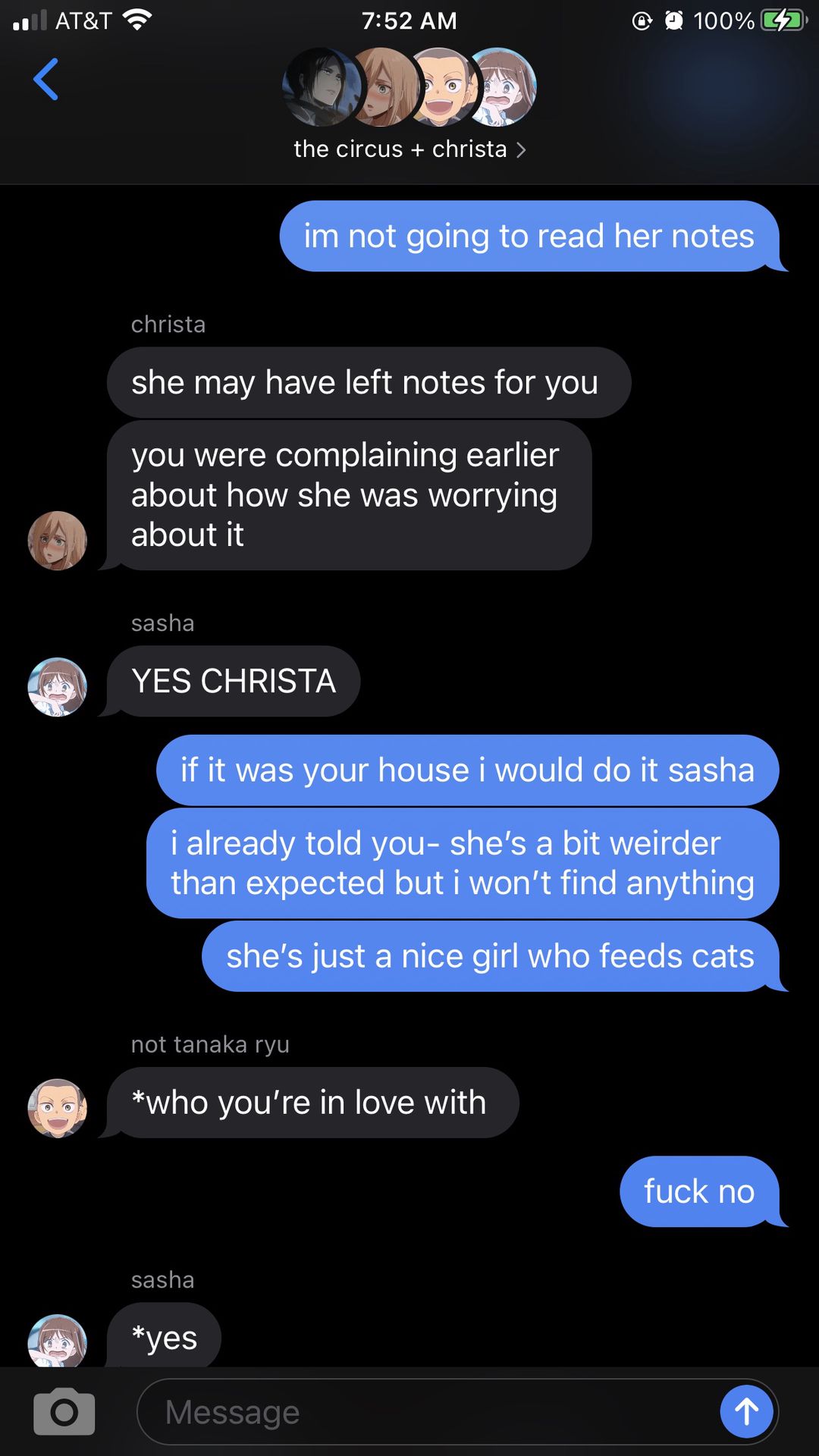Go back to the conversations list
The image size is (819, 1456).
tap(46, 79)
